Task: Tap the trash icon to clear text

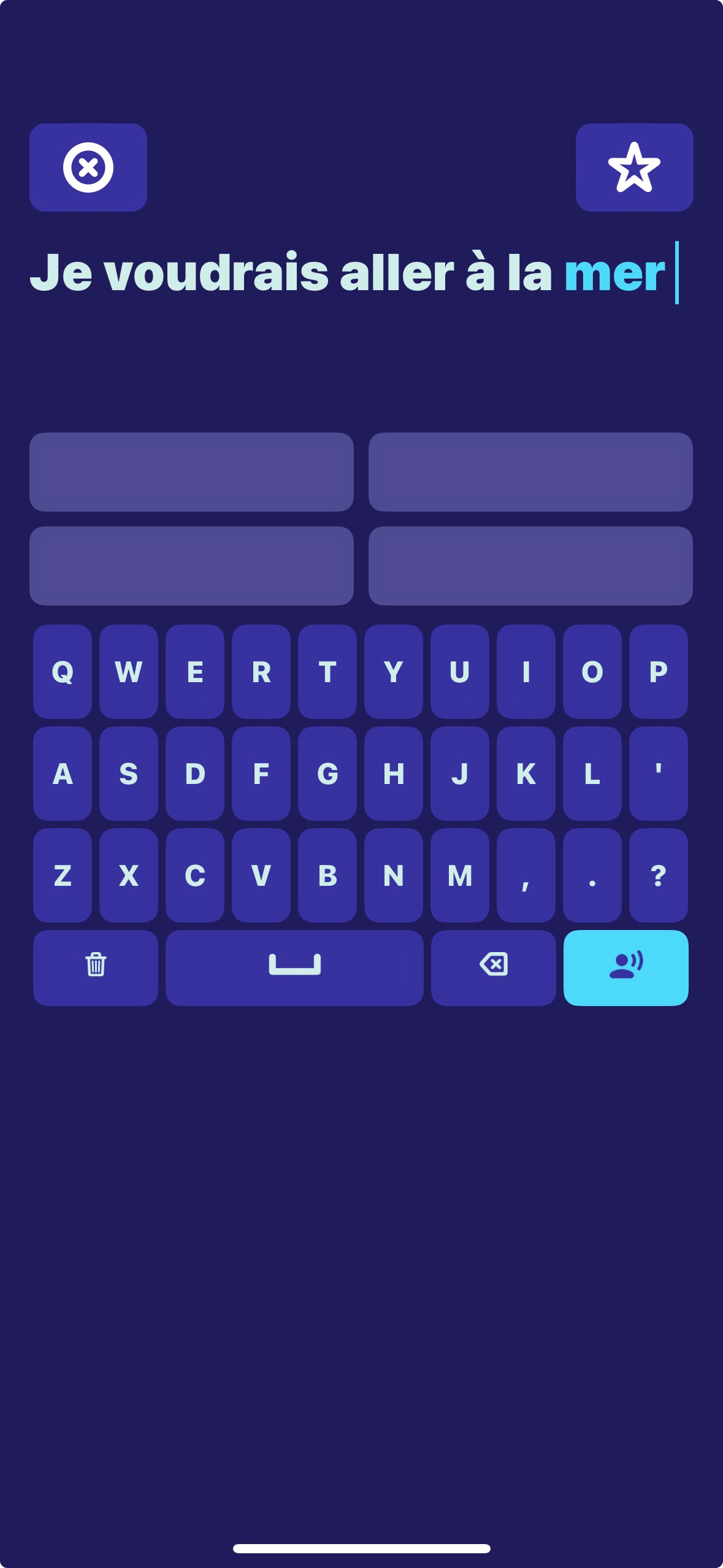Action: click(x=94, y=968)
